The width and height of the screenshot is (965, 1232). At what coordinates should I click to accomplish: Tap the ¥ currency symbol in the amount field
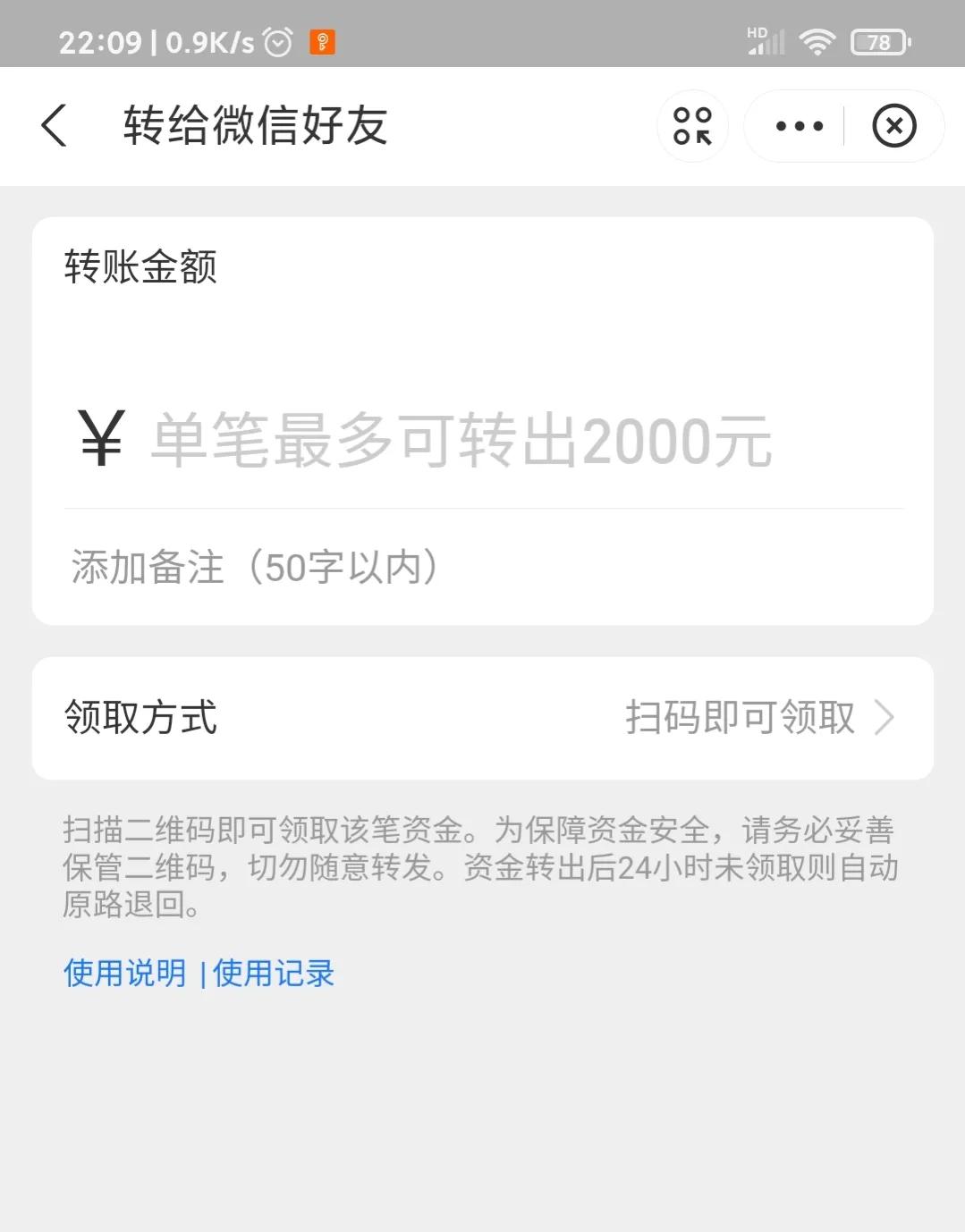click(x=100, y=438)
